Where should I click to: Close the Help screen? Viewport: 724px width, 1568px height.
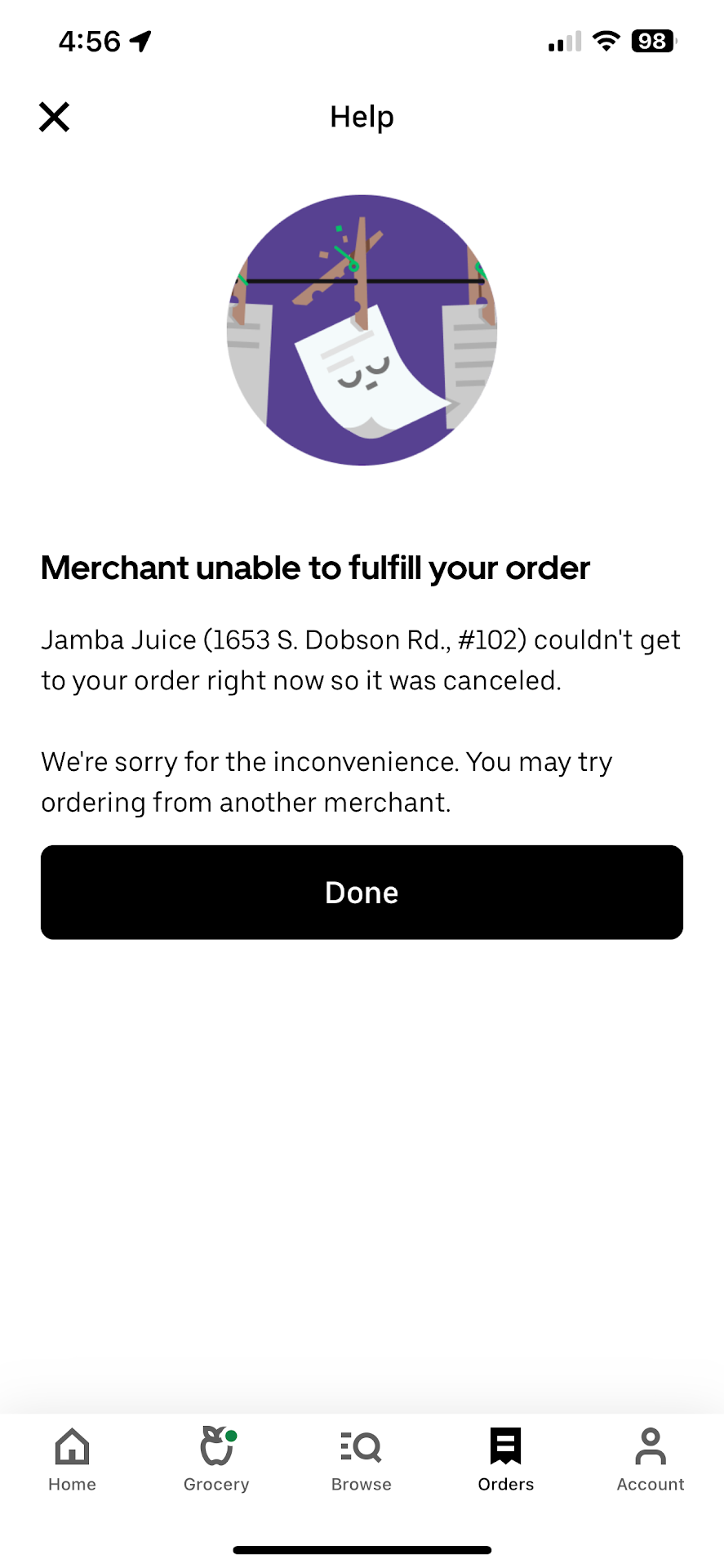click(55, 117)
